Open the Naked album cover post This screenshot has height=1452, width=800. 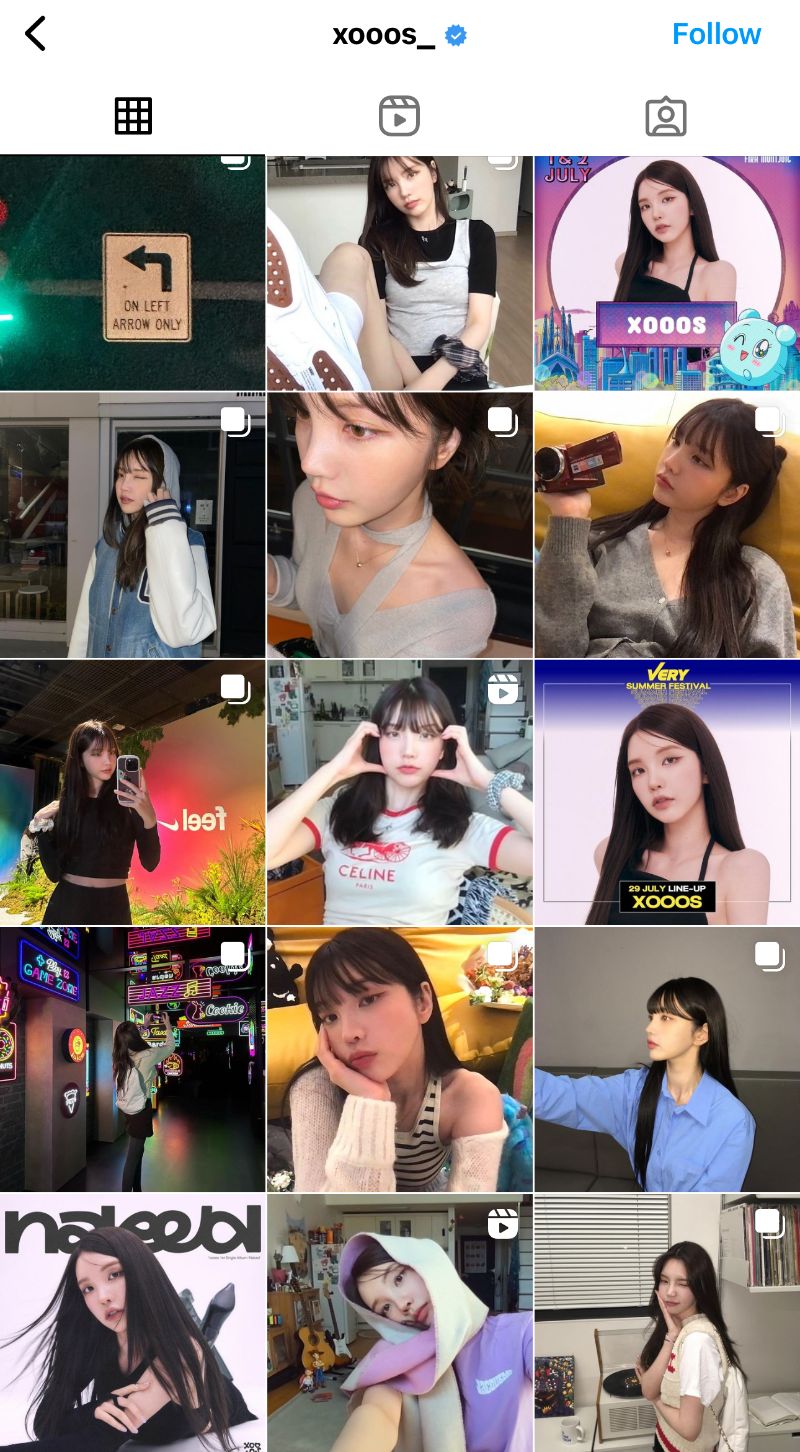[132, 1322]
